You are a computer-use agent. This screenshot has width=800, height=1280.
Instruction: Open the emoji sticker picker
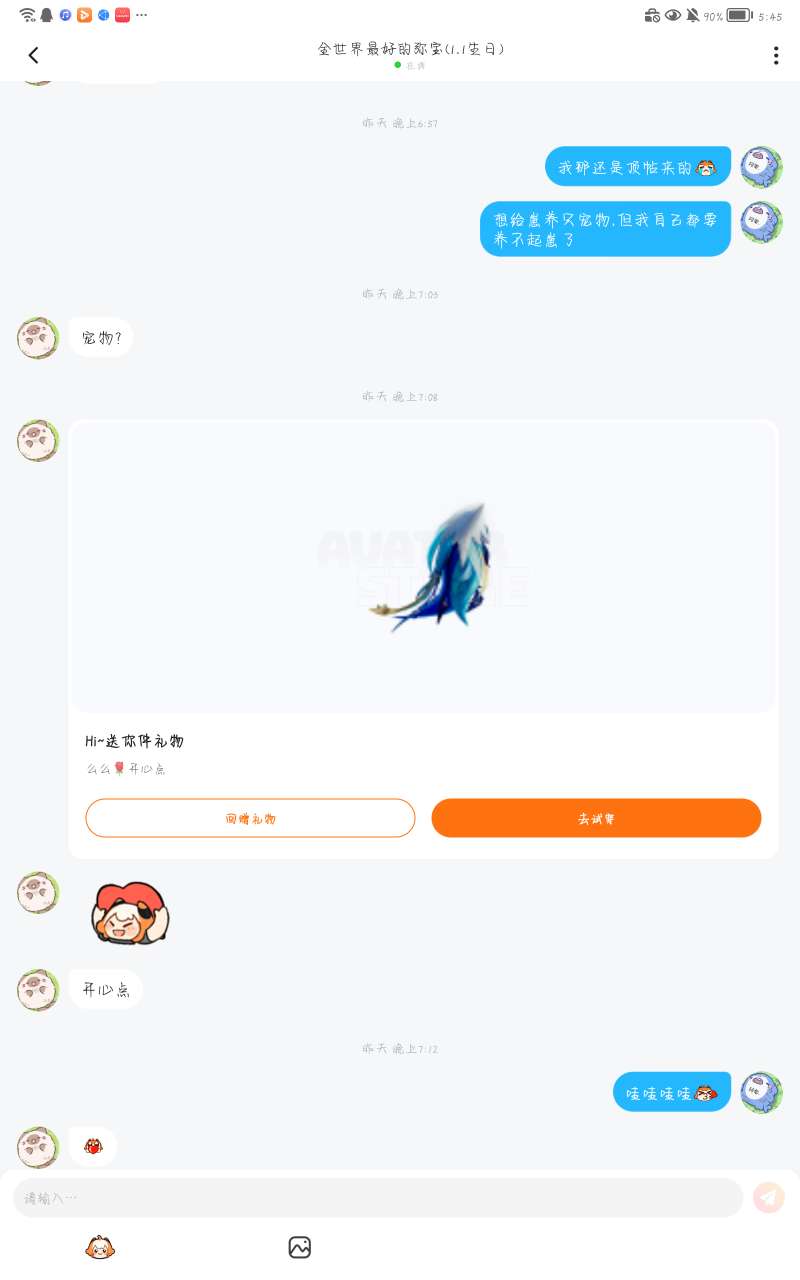(99, 1247)
